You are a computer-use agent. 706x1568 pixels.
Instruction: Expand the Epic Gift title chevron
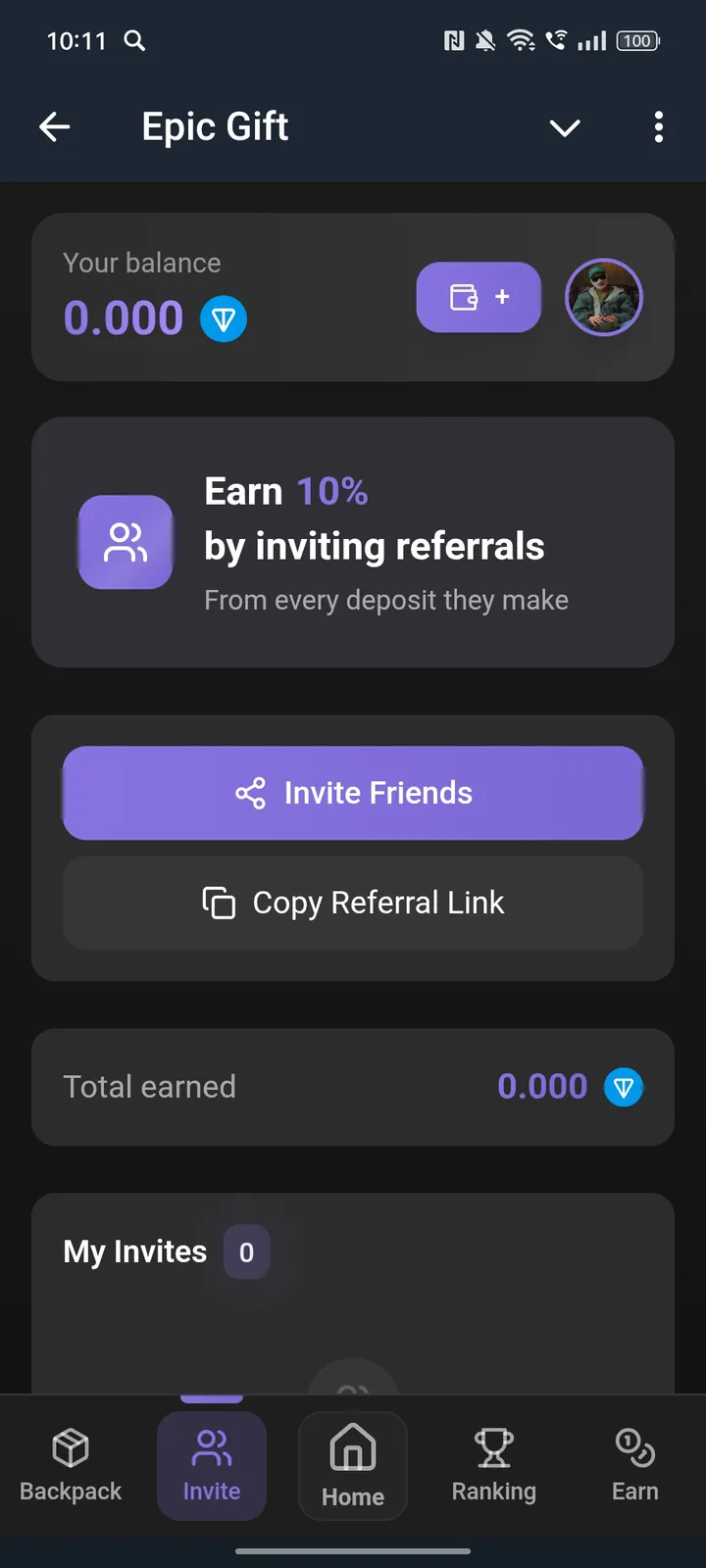565,127
